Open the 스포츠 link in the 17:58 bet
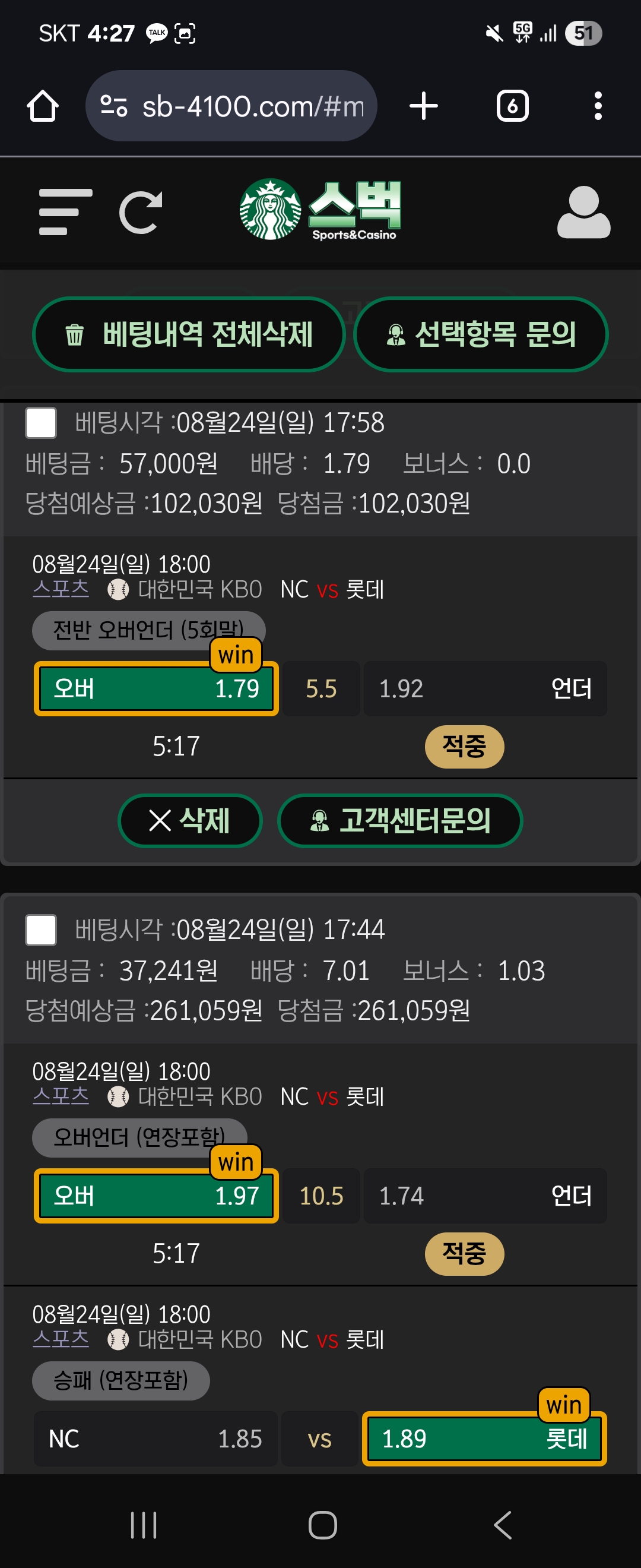This screenshot has height=1568, width=641. click(x=60, y=589)
